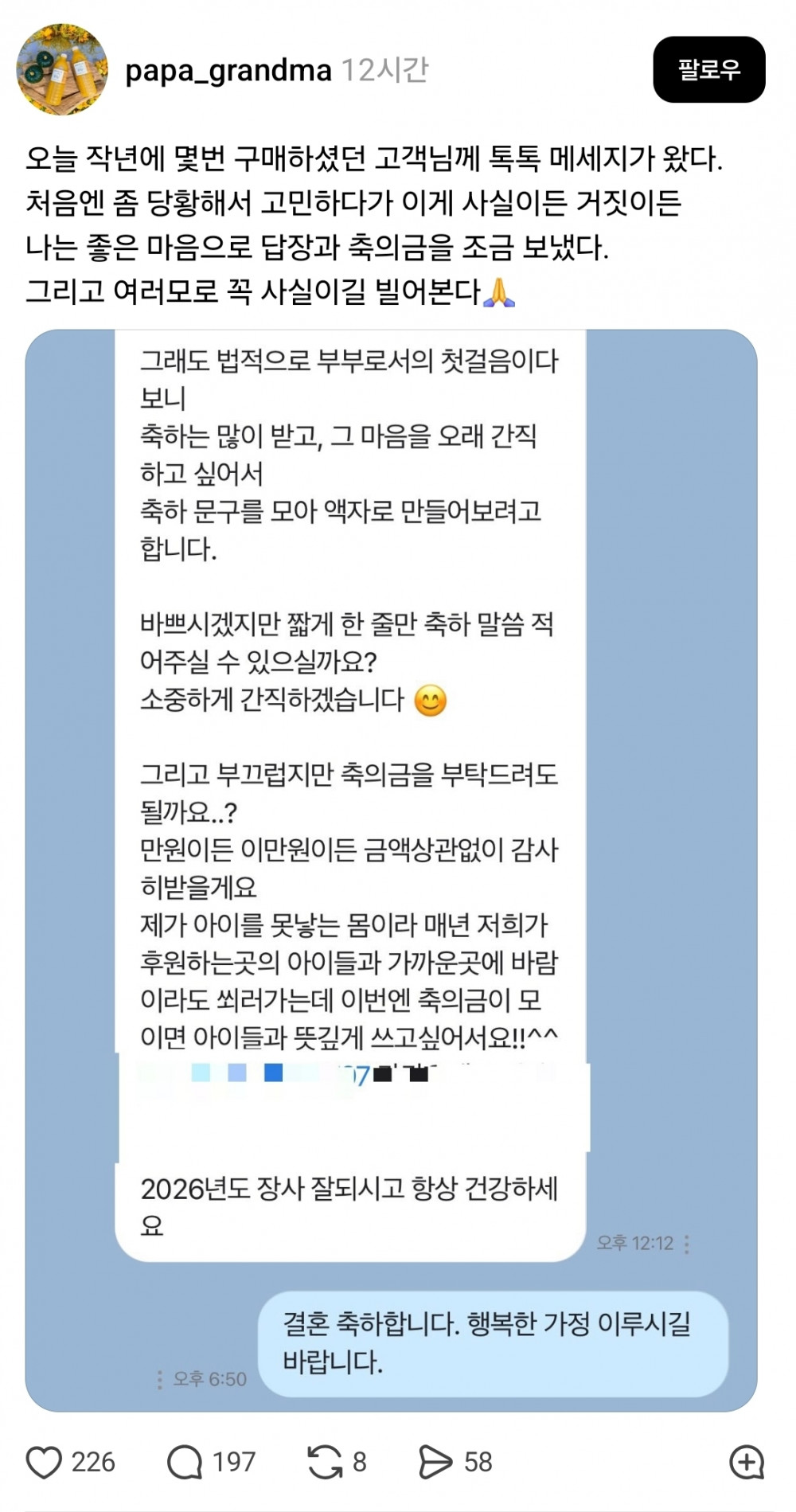
Task: Like this post with the heart icon
Action: [x=44, y=1462]
